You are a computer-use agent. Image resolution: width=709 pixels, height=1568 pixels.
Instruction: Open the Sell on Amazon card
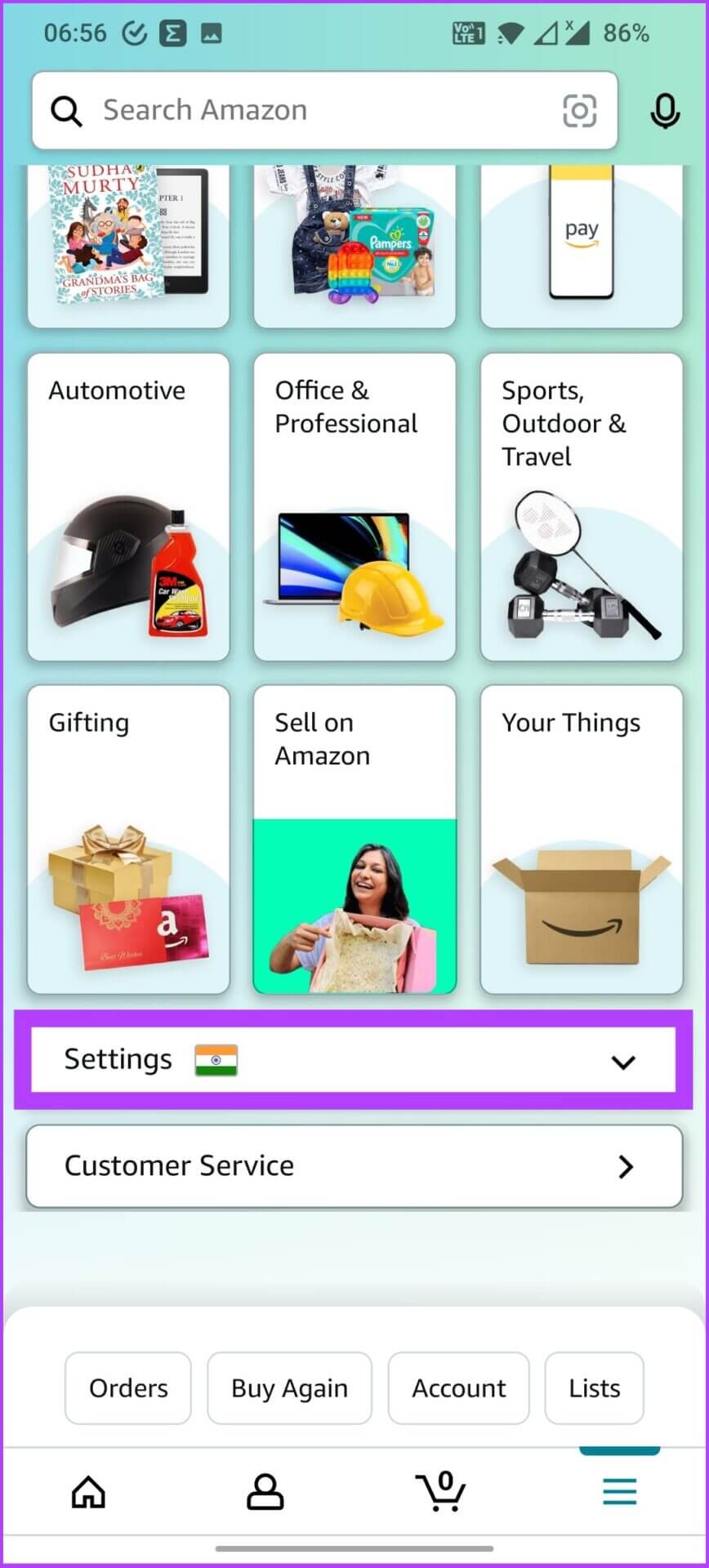(x=354, y=839)
